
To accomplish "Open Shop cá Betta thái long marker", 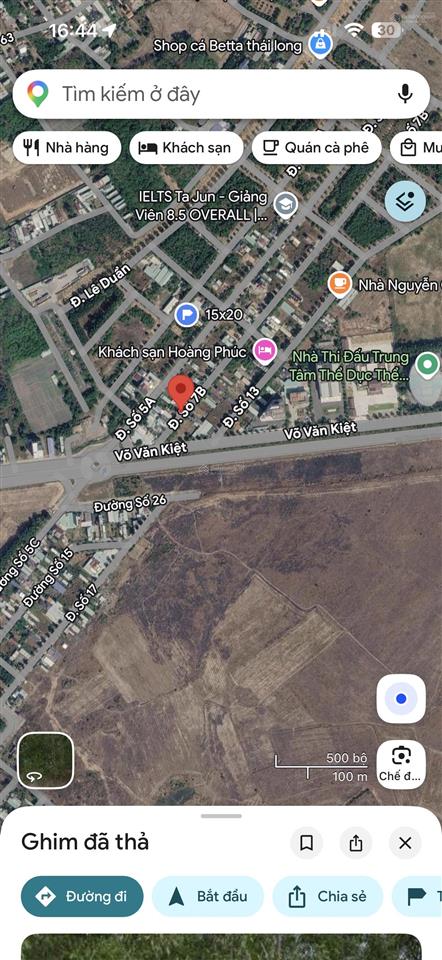I will [x=320, y=45].
